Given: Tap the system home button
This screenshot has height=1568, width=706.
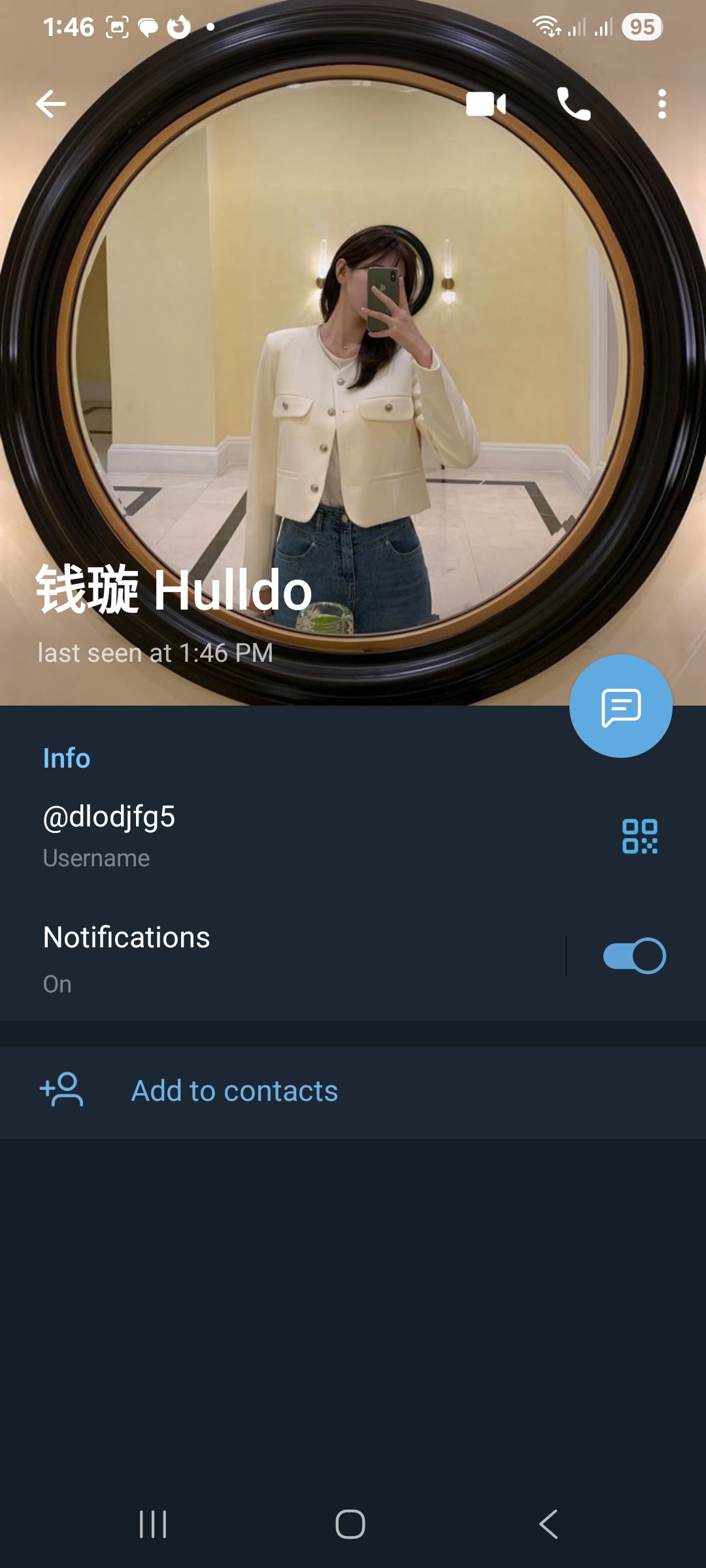Looking at the screenshot, I should click(350, 1524).
